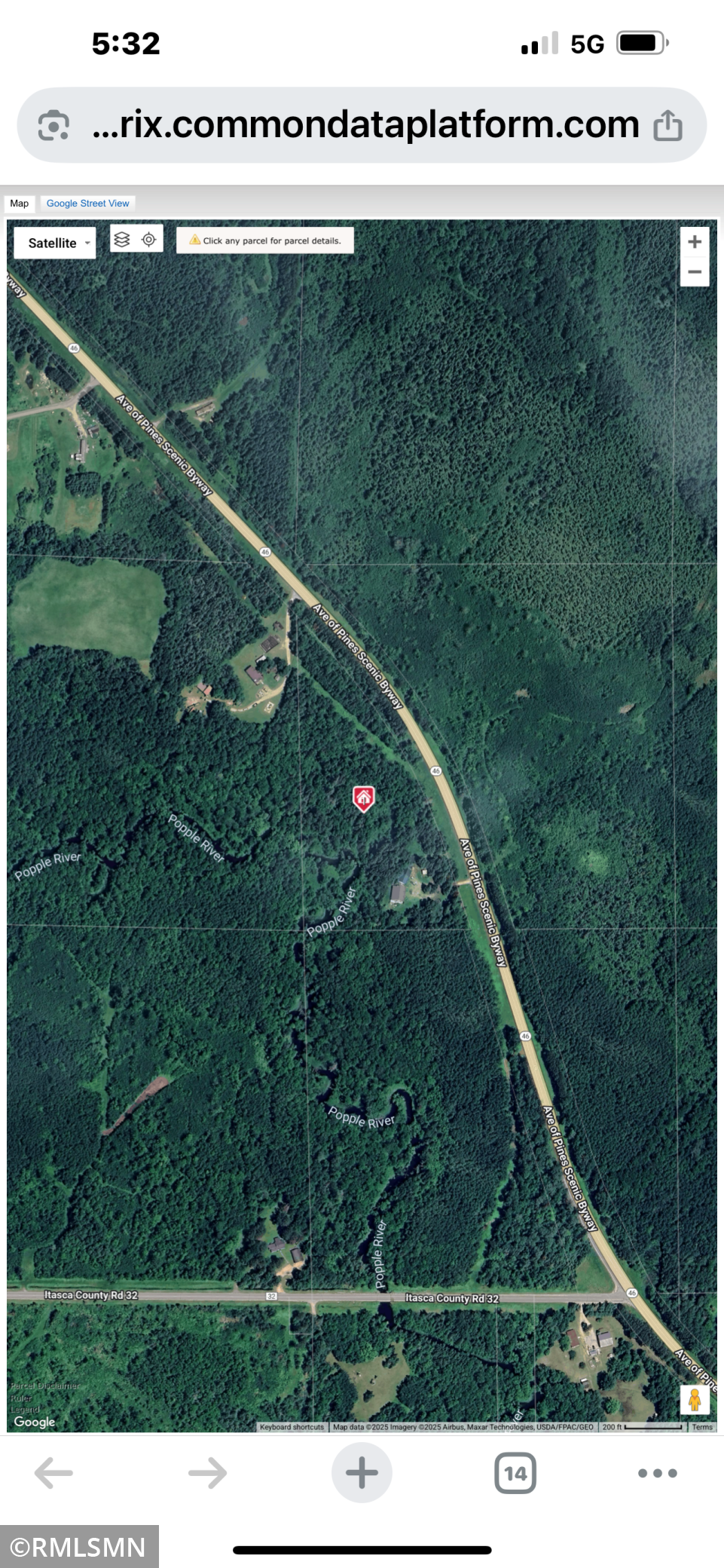
Task: Open a new browser tab
Action: pyautogui.click(x=362, y=1472)
